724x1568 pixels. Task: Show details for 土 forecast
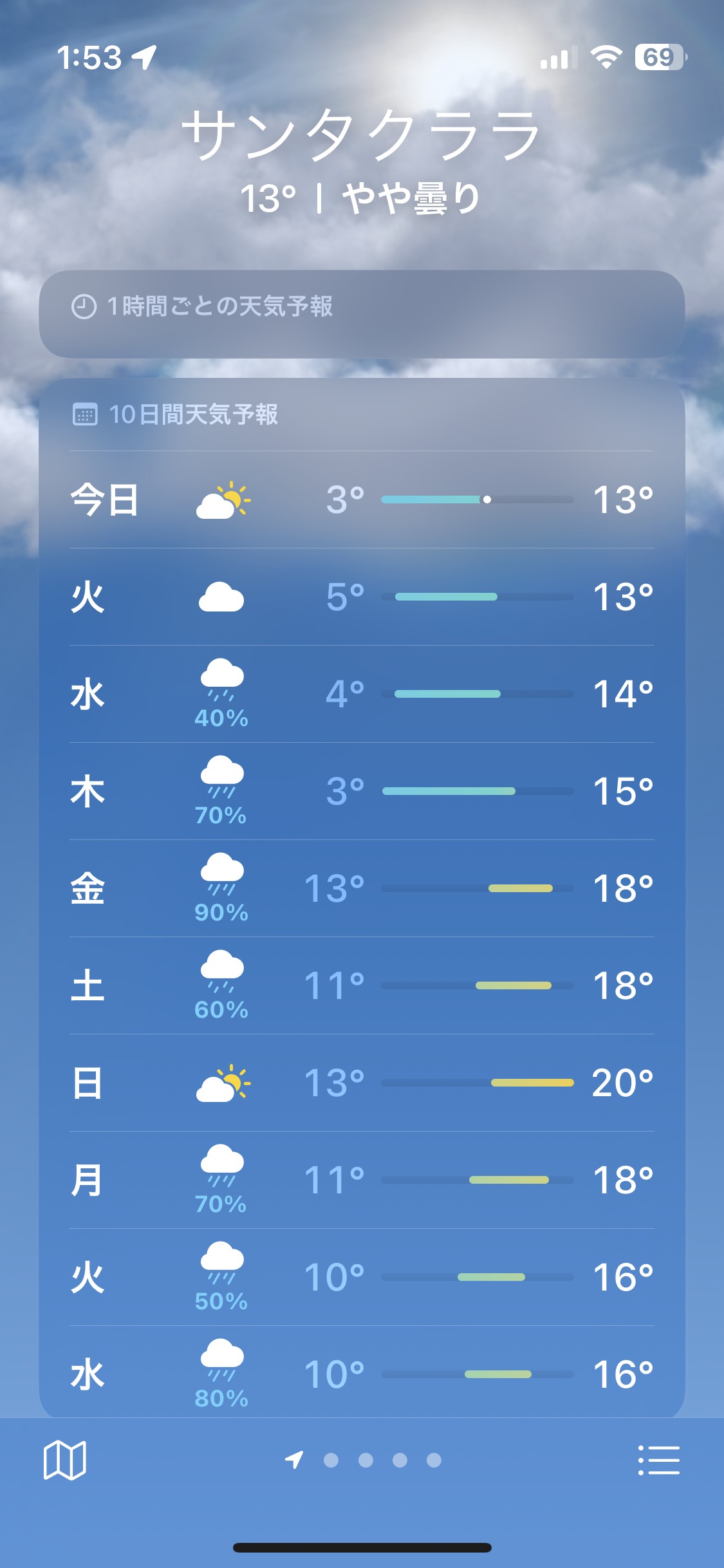[362, 985]
